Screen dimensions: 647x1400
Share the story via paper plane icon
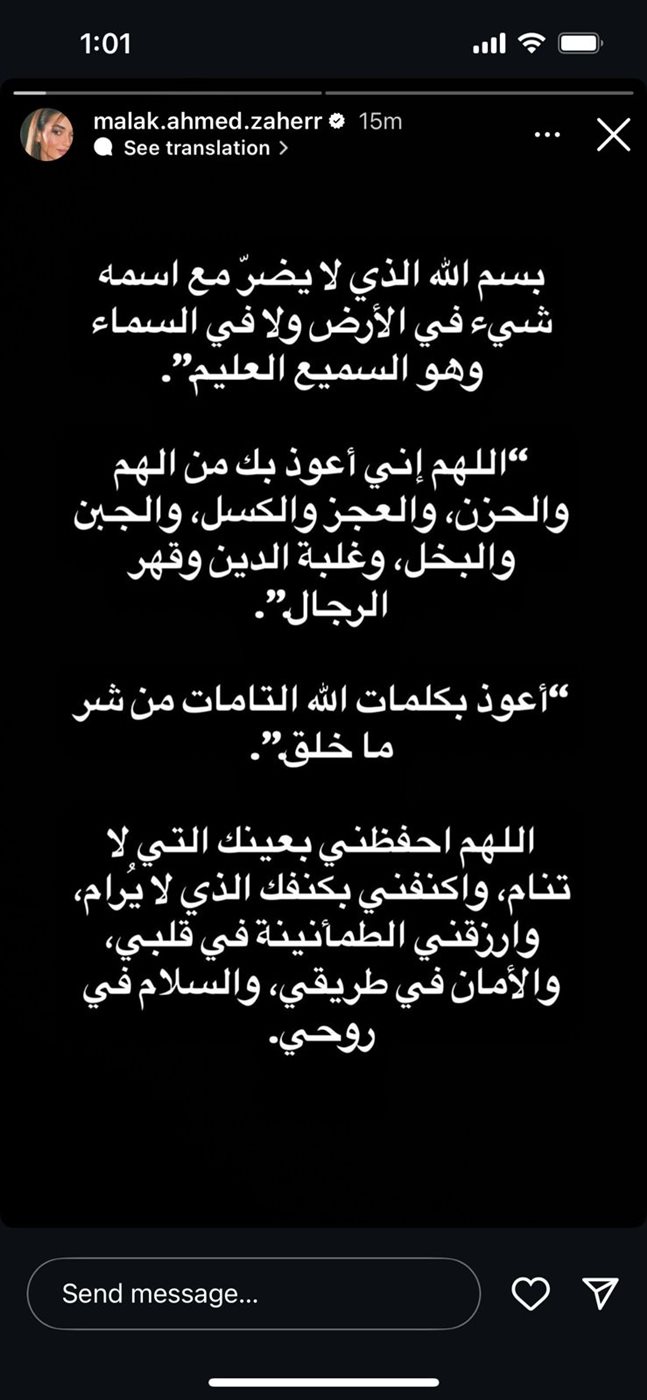[x=600, y=1293]
